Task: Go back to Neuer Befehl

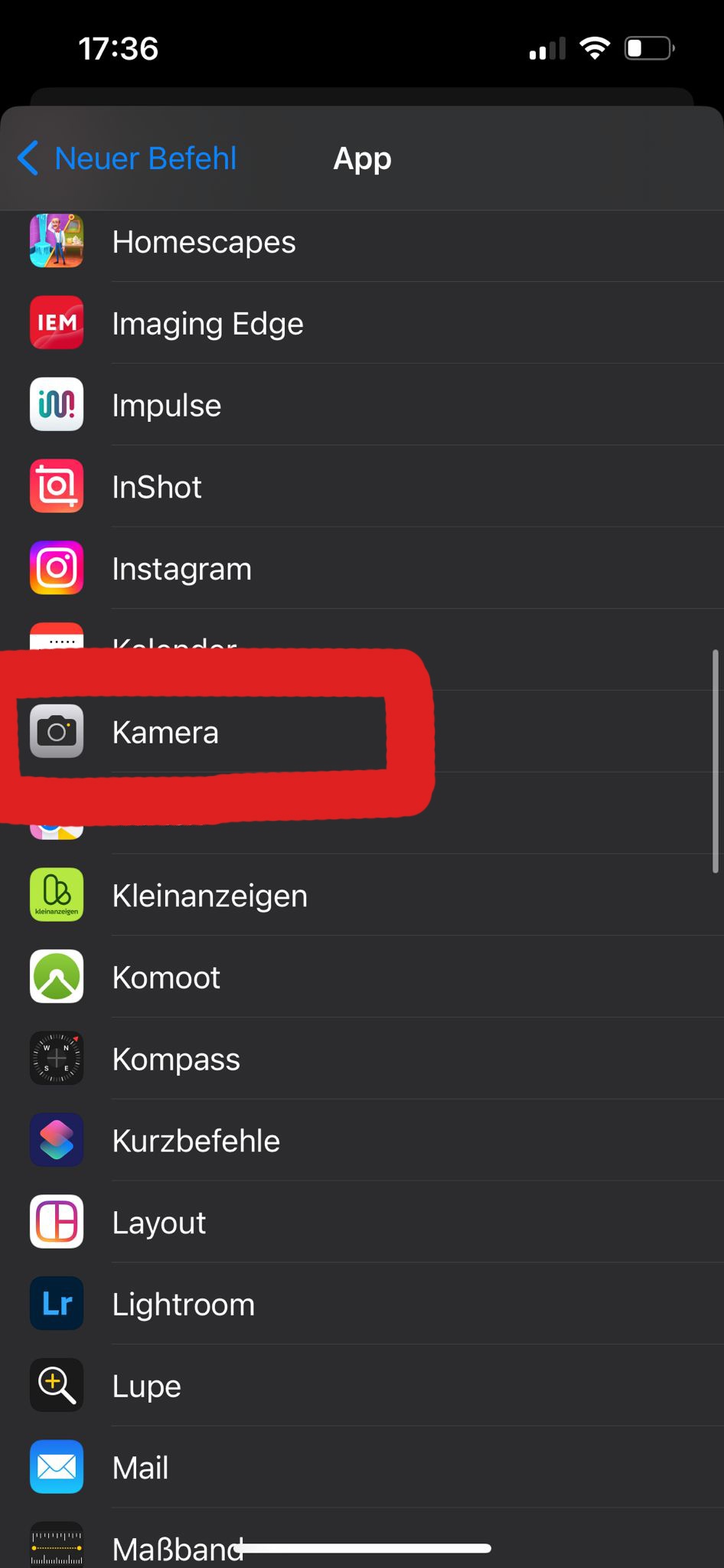Action: click(127, 158)
